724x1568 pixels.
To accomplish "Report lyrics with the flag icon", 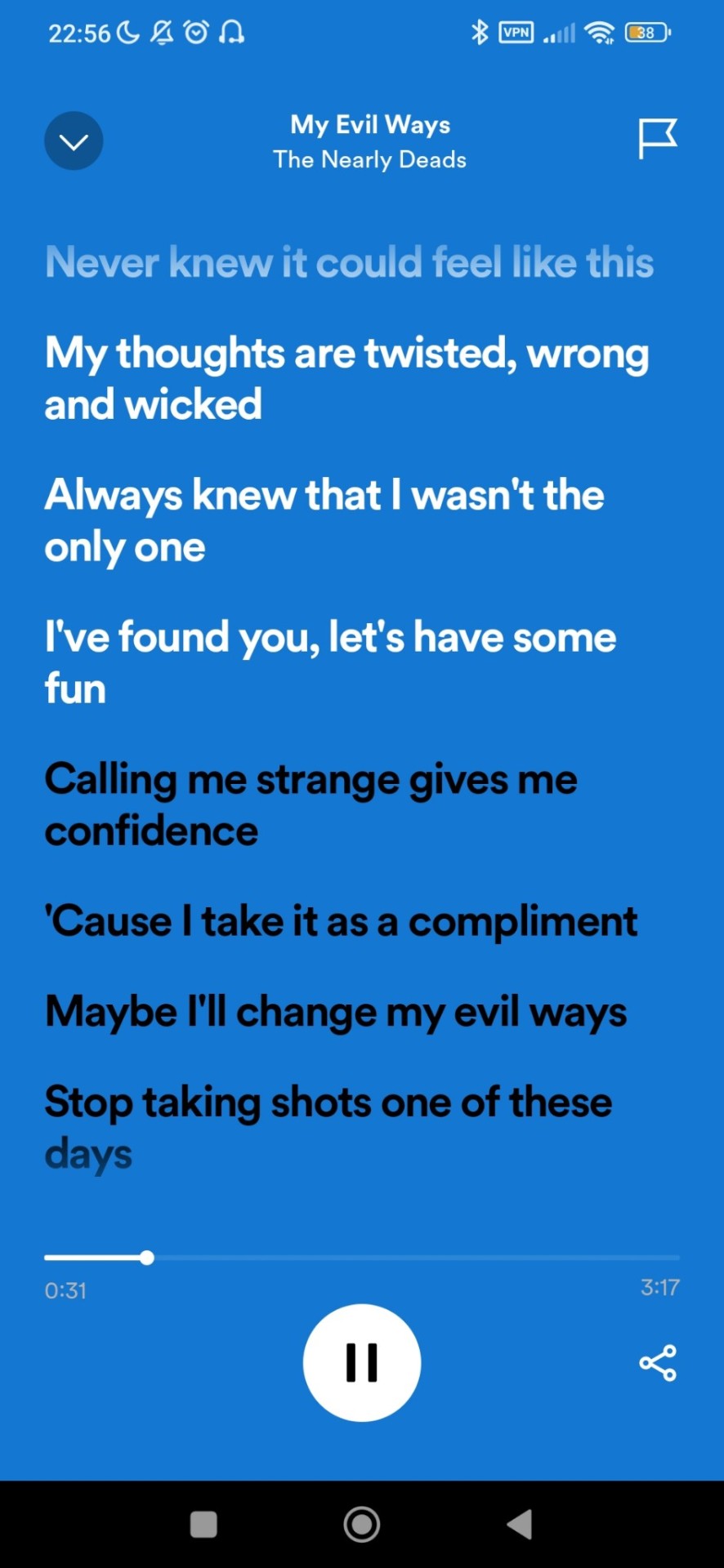I will click(x=657, y=139).
